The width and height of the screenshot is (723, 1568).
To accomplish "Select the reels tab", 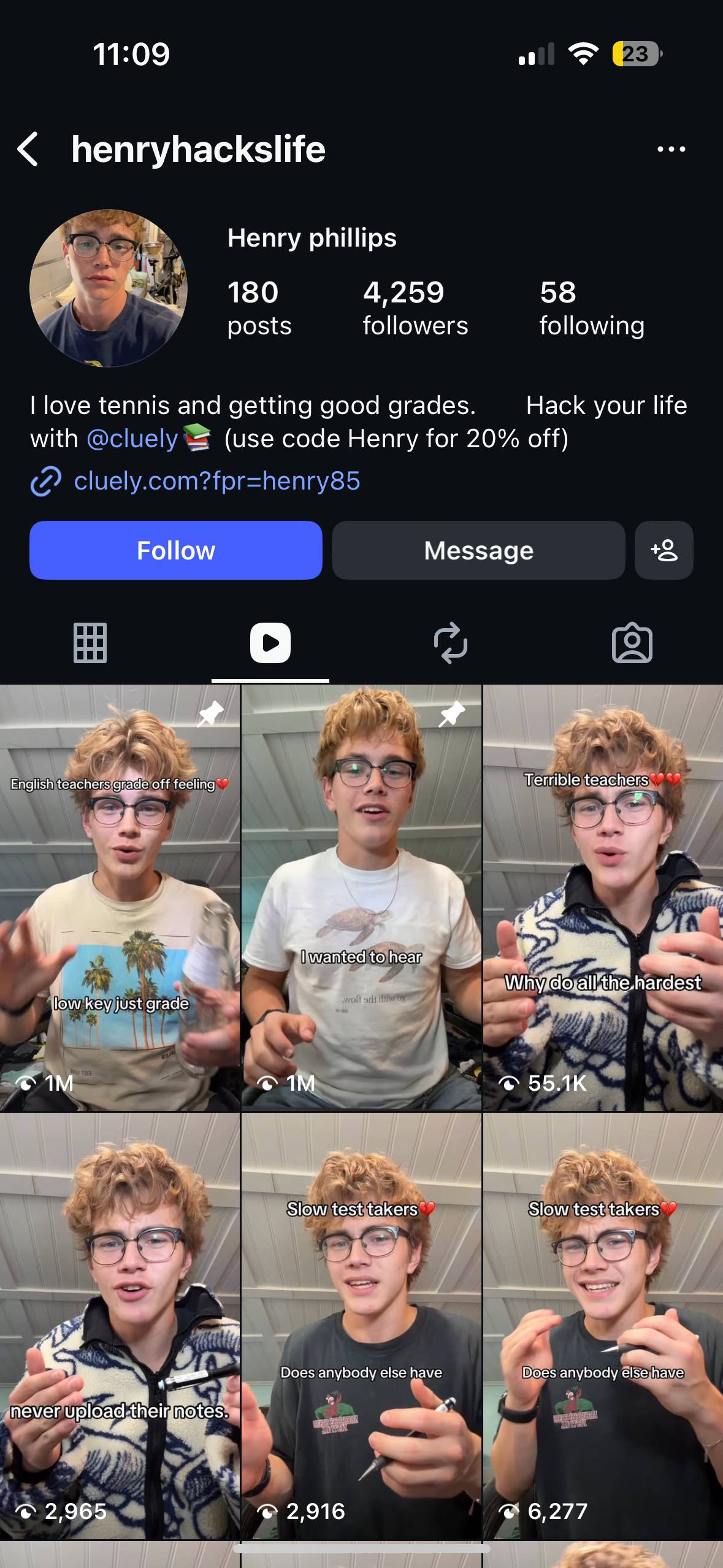I will click(x=270, y=642).
